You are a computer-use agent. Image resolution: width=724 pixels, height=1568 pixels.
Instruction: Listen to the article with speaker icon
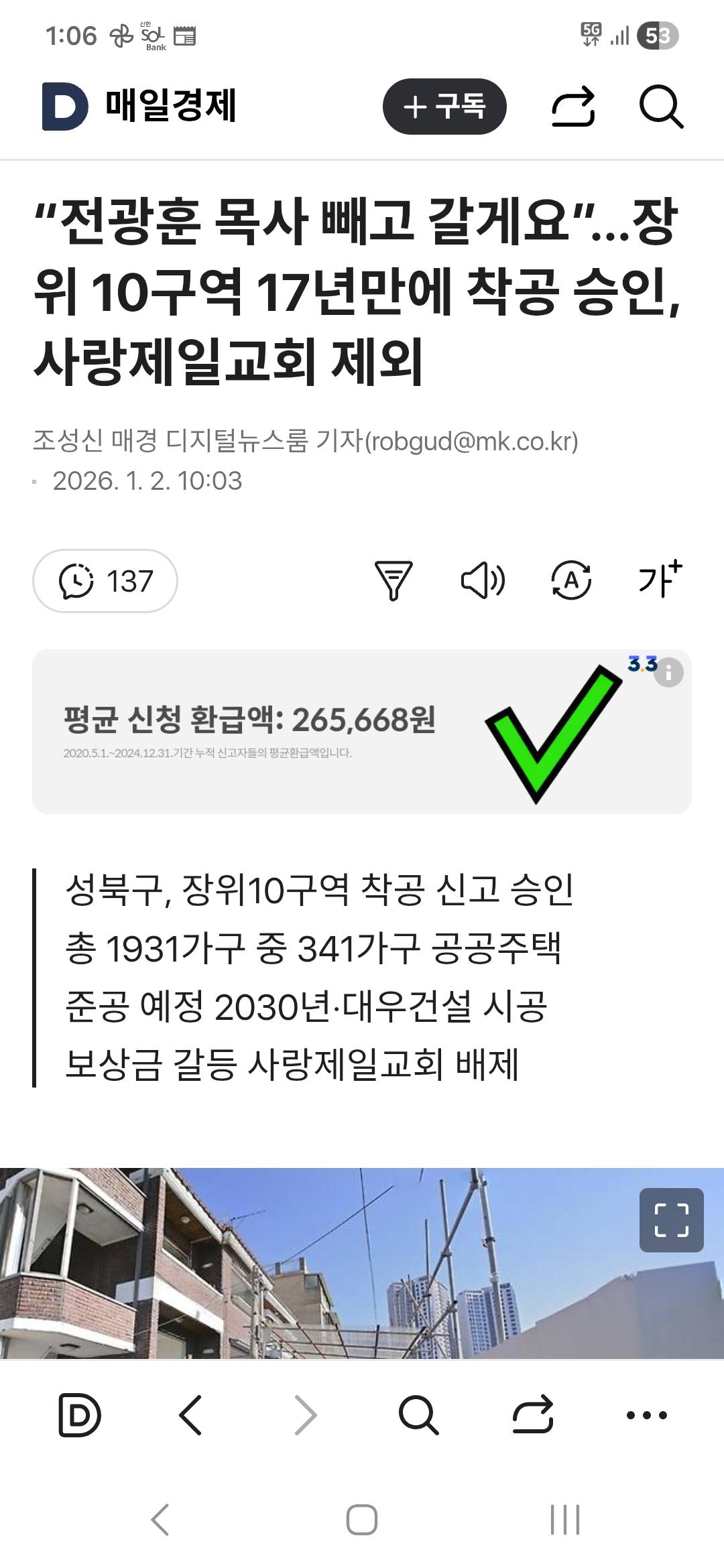point(483,580)
